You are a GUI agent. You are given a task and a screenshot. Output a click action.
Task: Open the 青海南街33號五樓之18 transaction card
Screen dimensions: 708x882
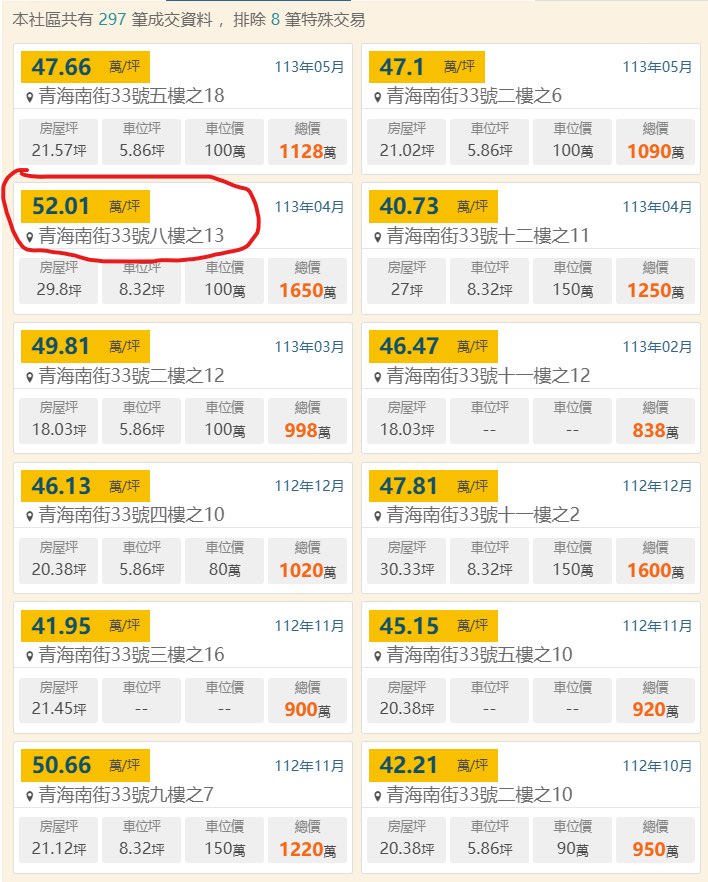pyautogui.click(x=131, y=96)
